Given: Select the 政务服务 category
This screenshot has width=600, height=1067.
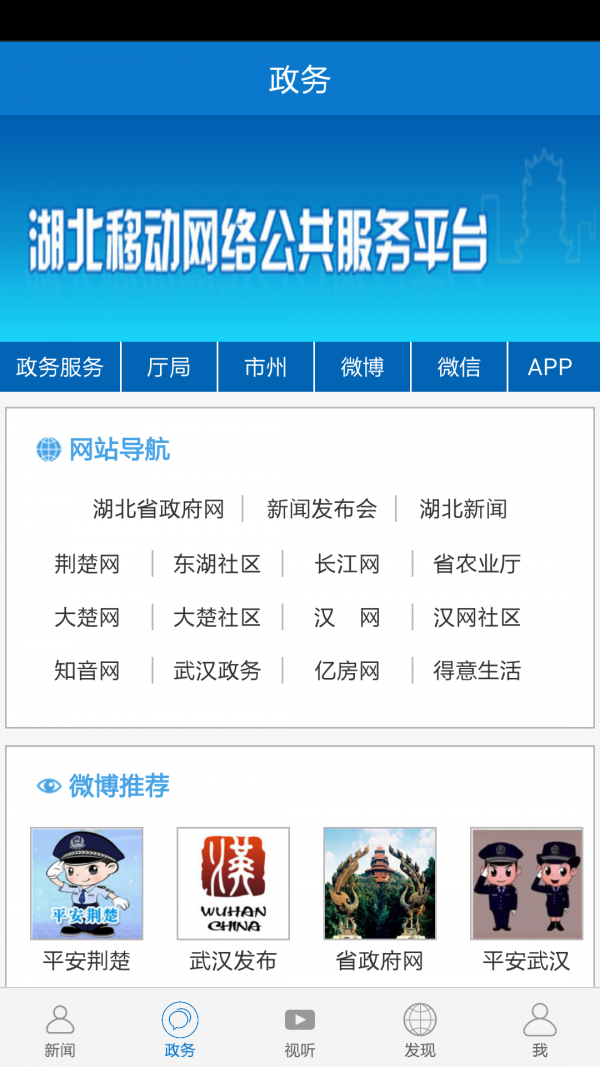Looking at the screenshot, I should coord(60,367).
